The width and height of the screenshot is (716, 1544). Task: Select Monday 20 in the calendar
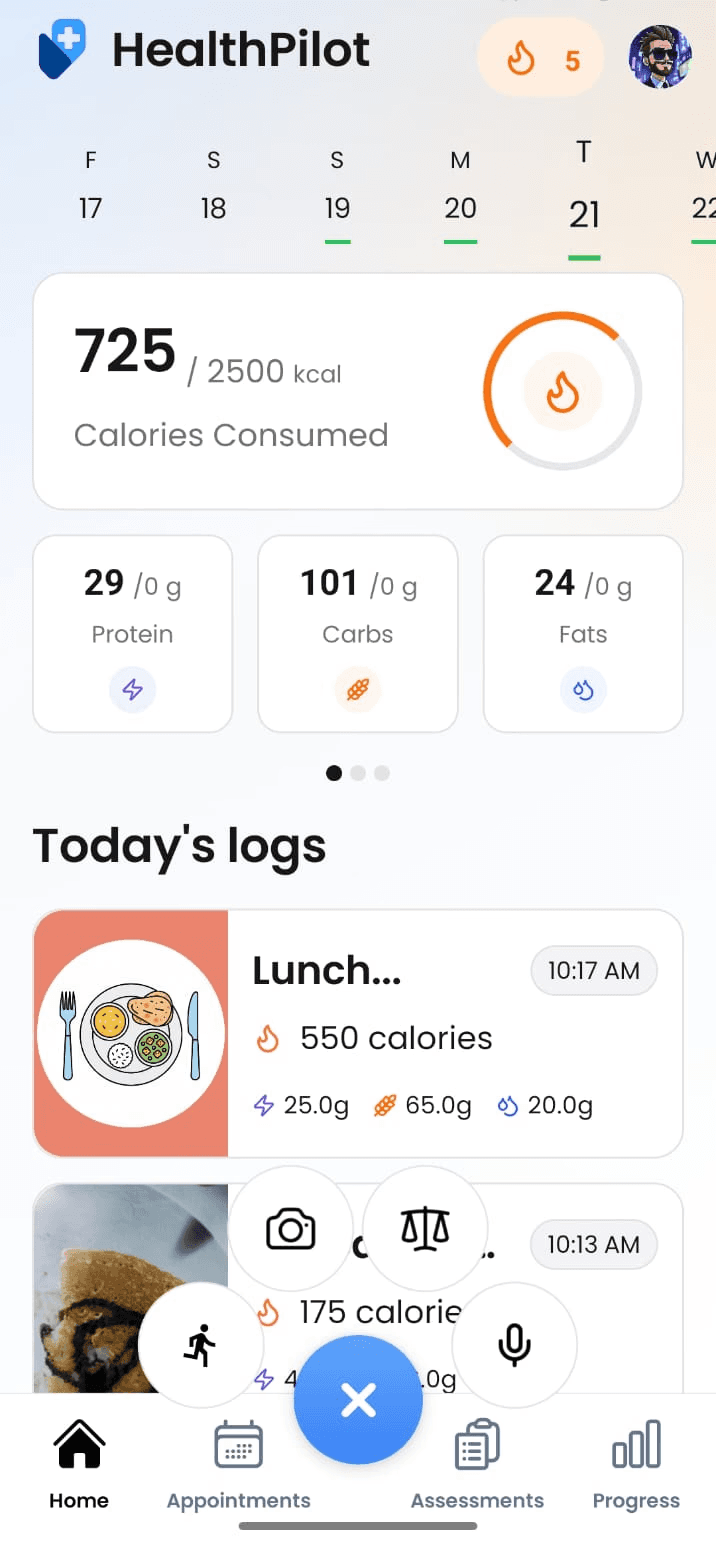pyautogui.click(x=460, y=187)
